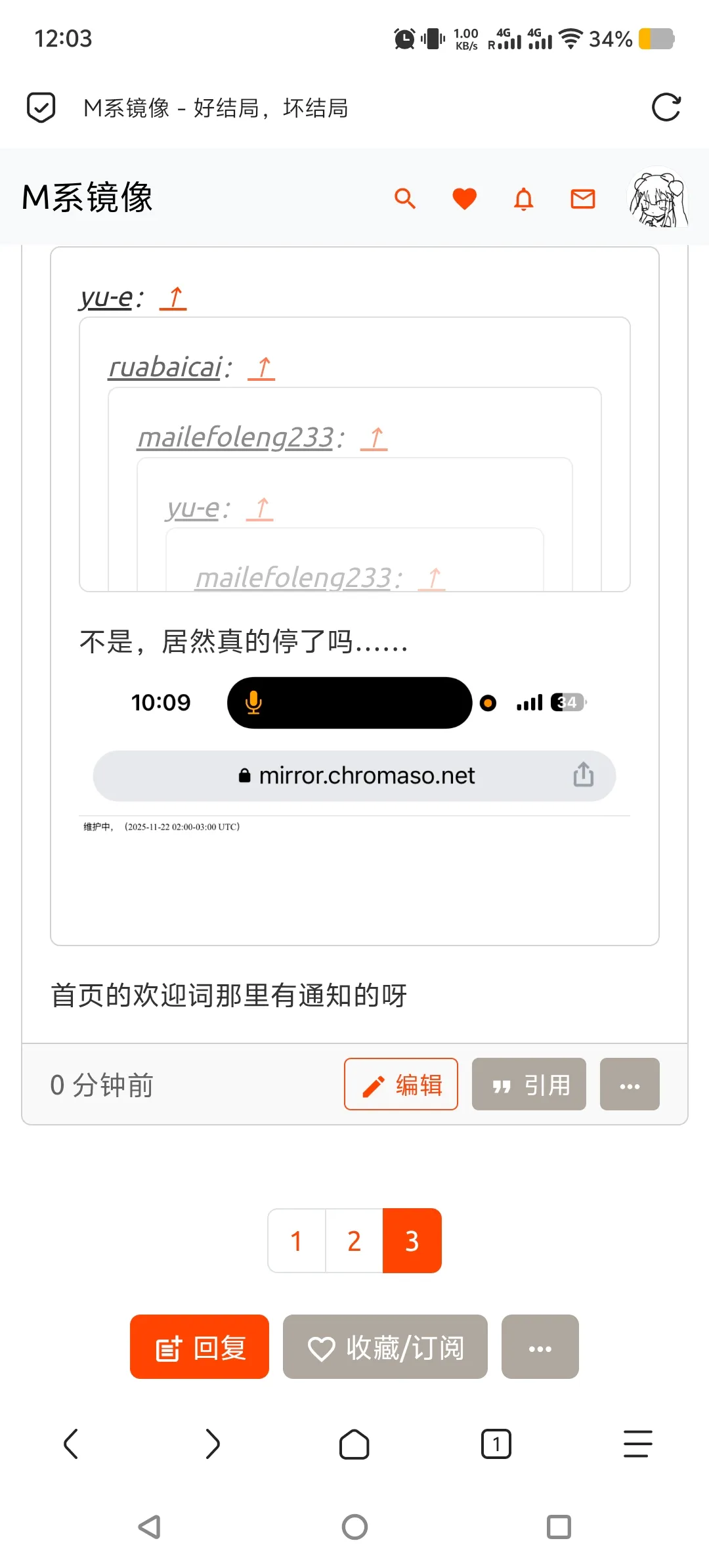Tap the M系镜像 site title

click(x=87, y=198)
